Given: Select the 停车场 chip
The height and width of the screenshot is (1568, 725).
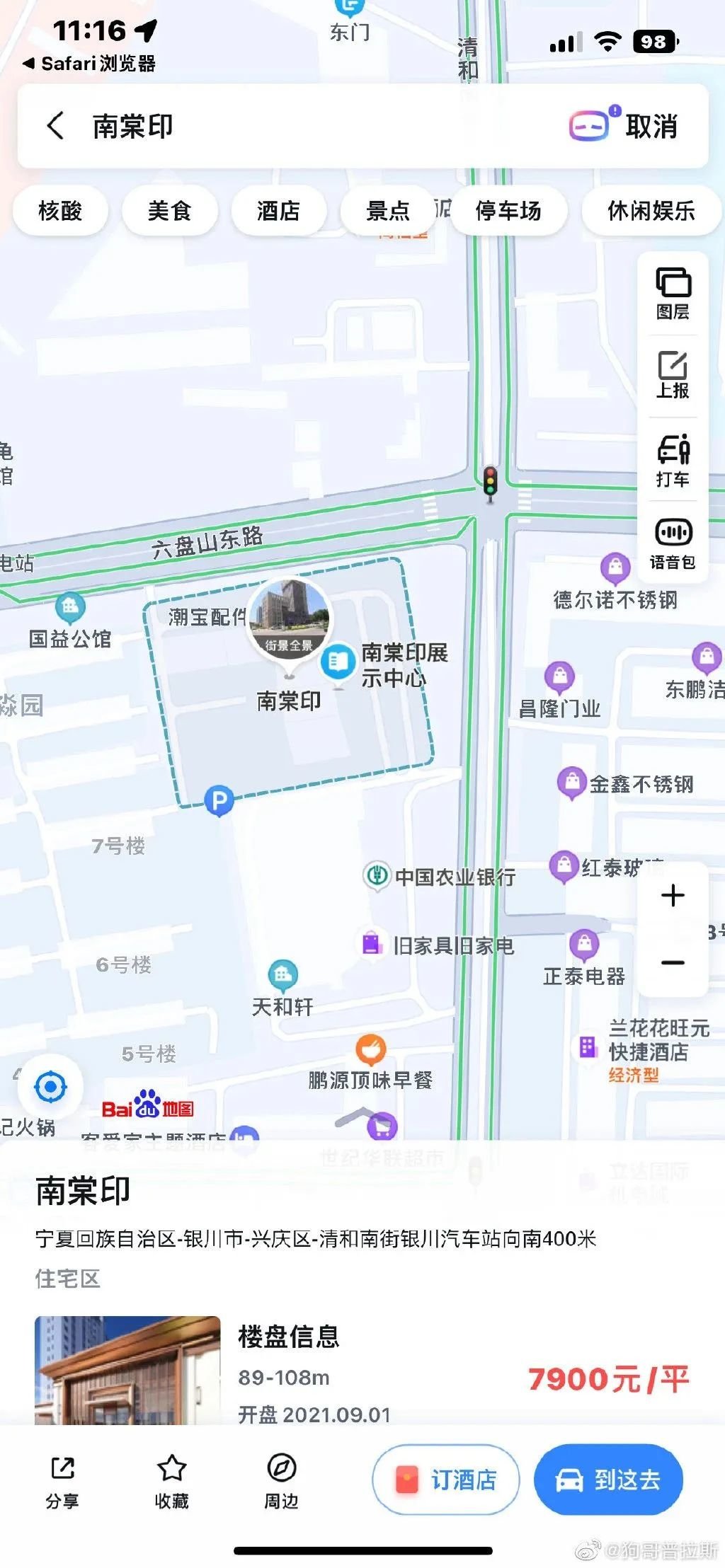Looking at the screenshot, I should [x=508, y=211].
